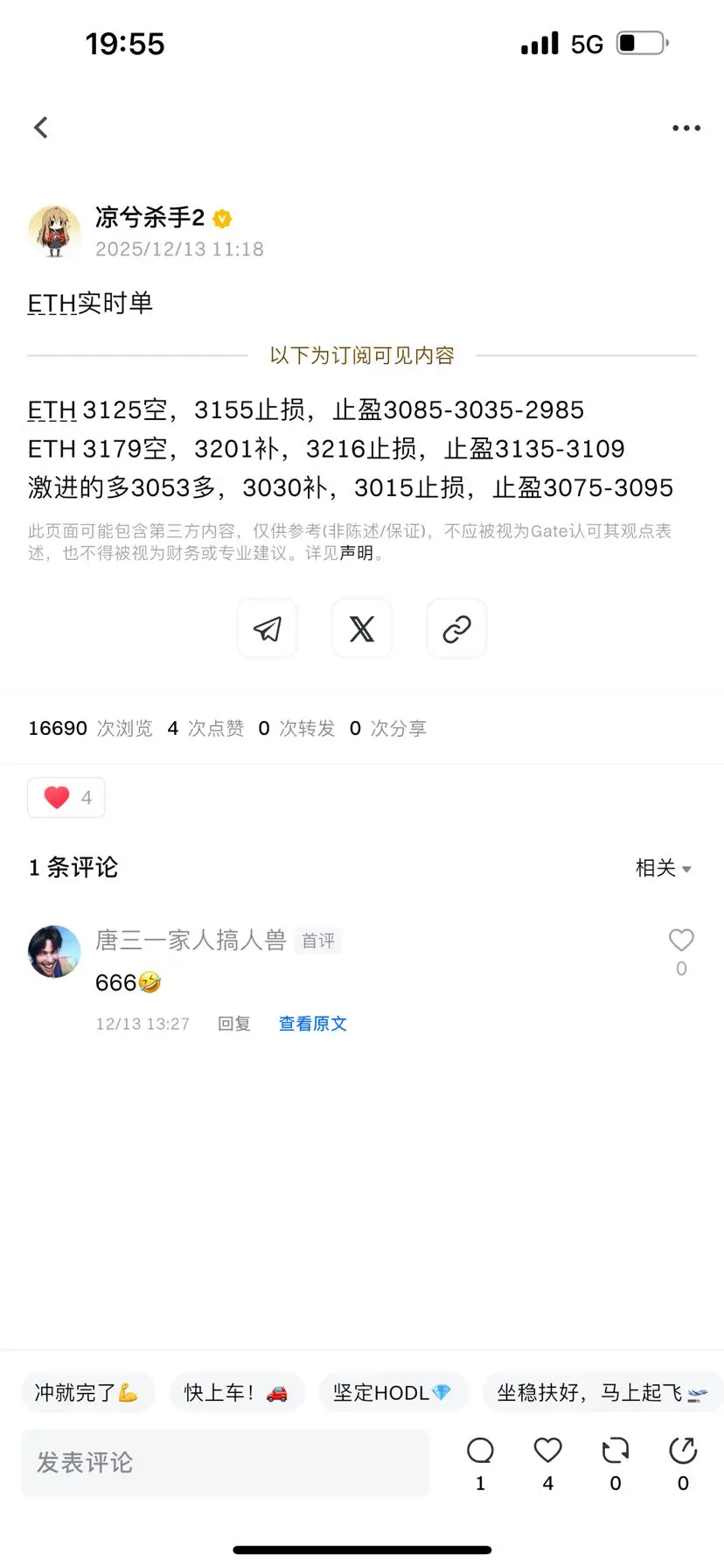724x1568 pixels.
Task: Share the post to Telegram
Action: 268,628
